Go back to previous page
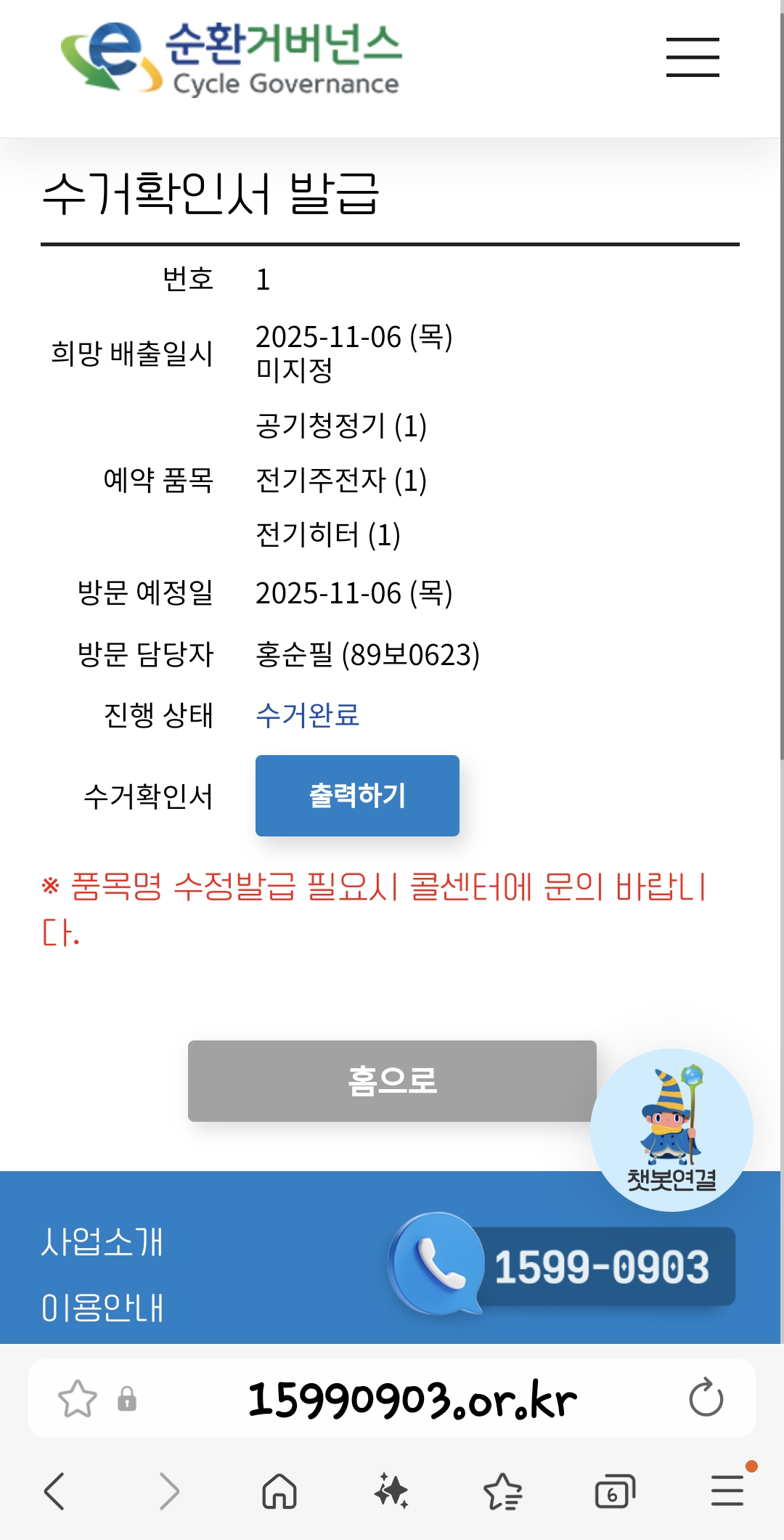This screenshot has width=784, height=1540. (x=54, y=1491)
